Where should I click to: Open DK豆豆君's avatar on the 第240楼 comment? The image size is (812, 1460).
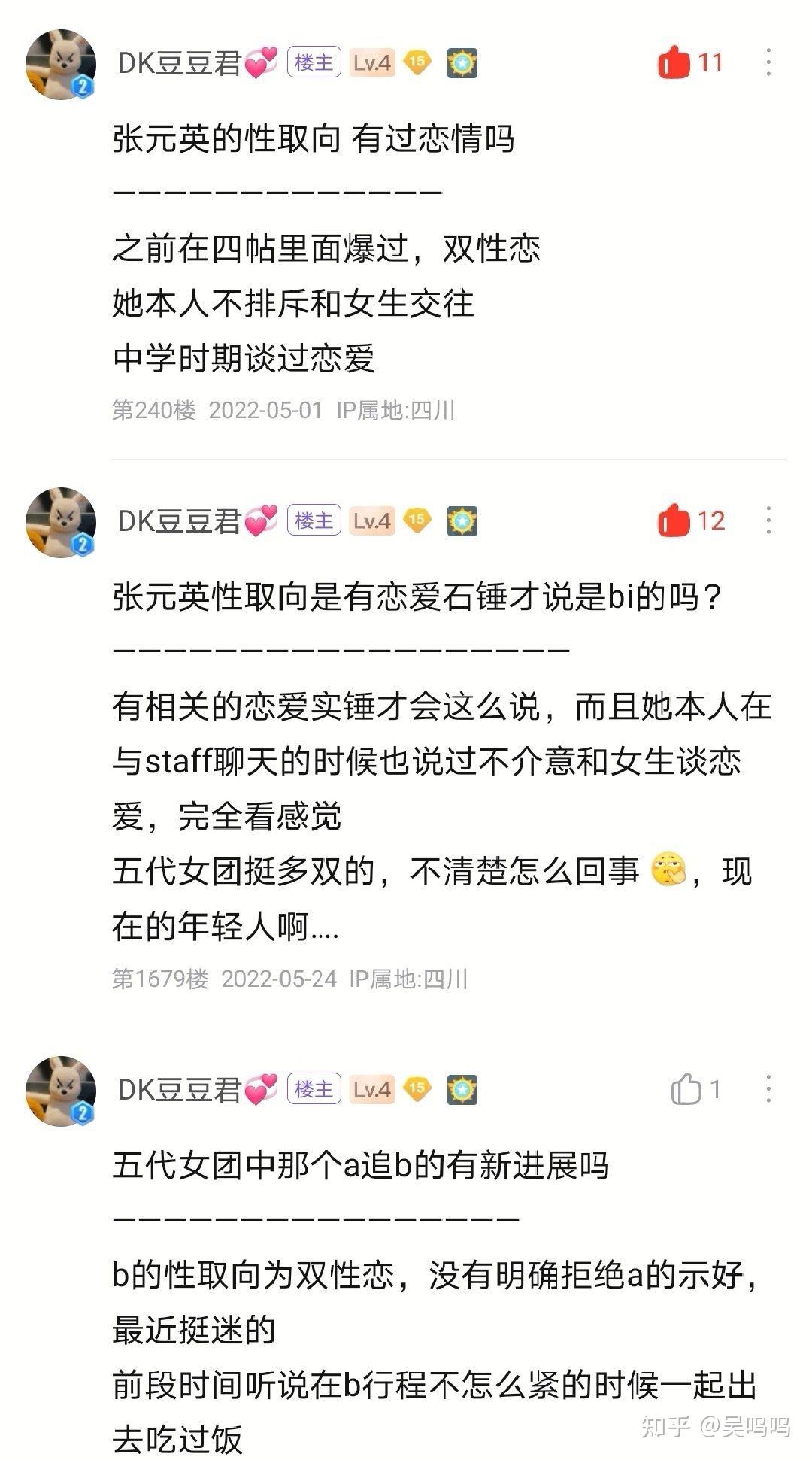click(60, 65)
